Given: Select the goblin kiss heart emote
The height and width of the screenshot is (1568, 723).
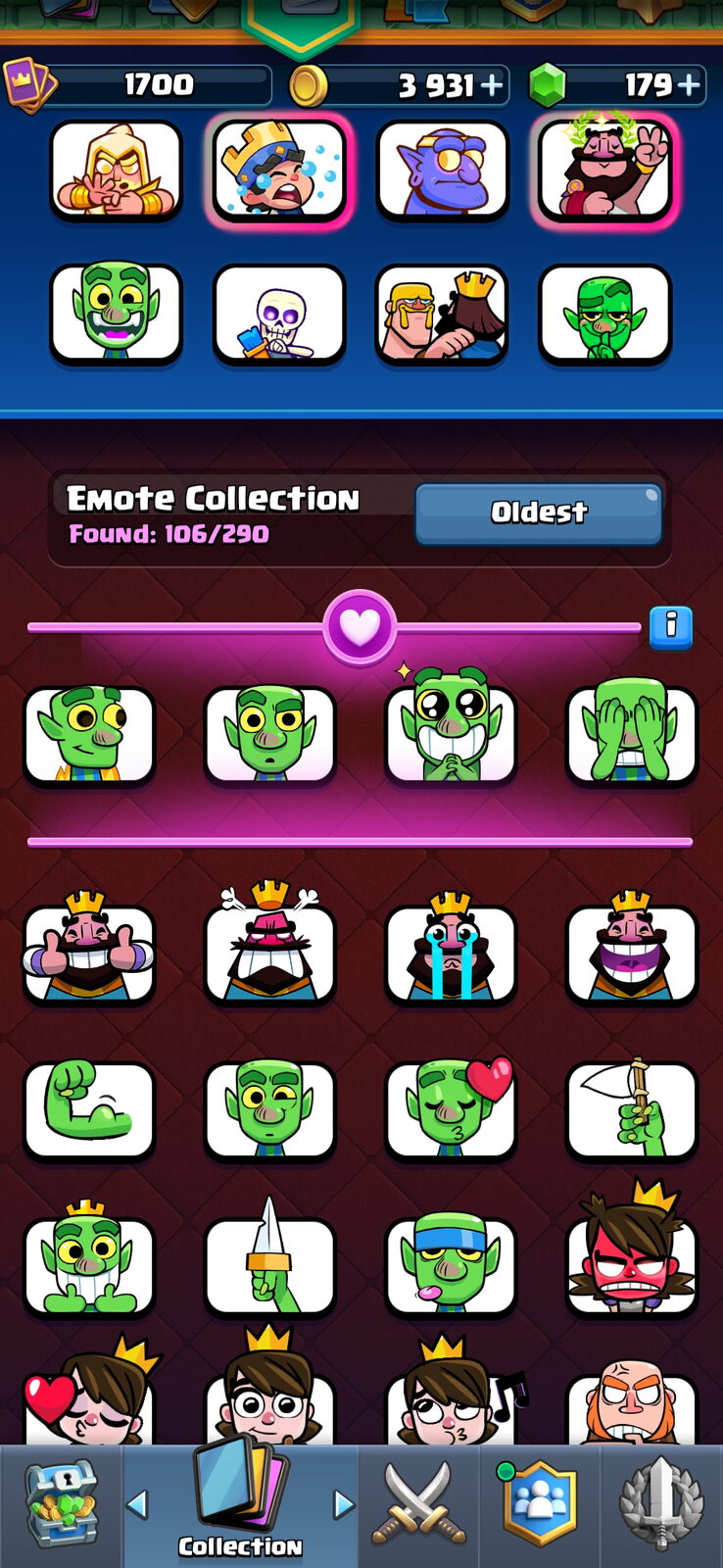Looking at the screenshot, I should 451,1107.
